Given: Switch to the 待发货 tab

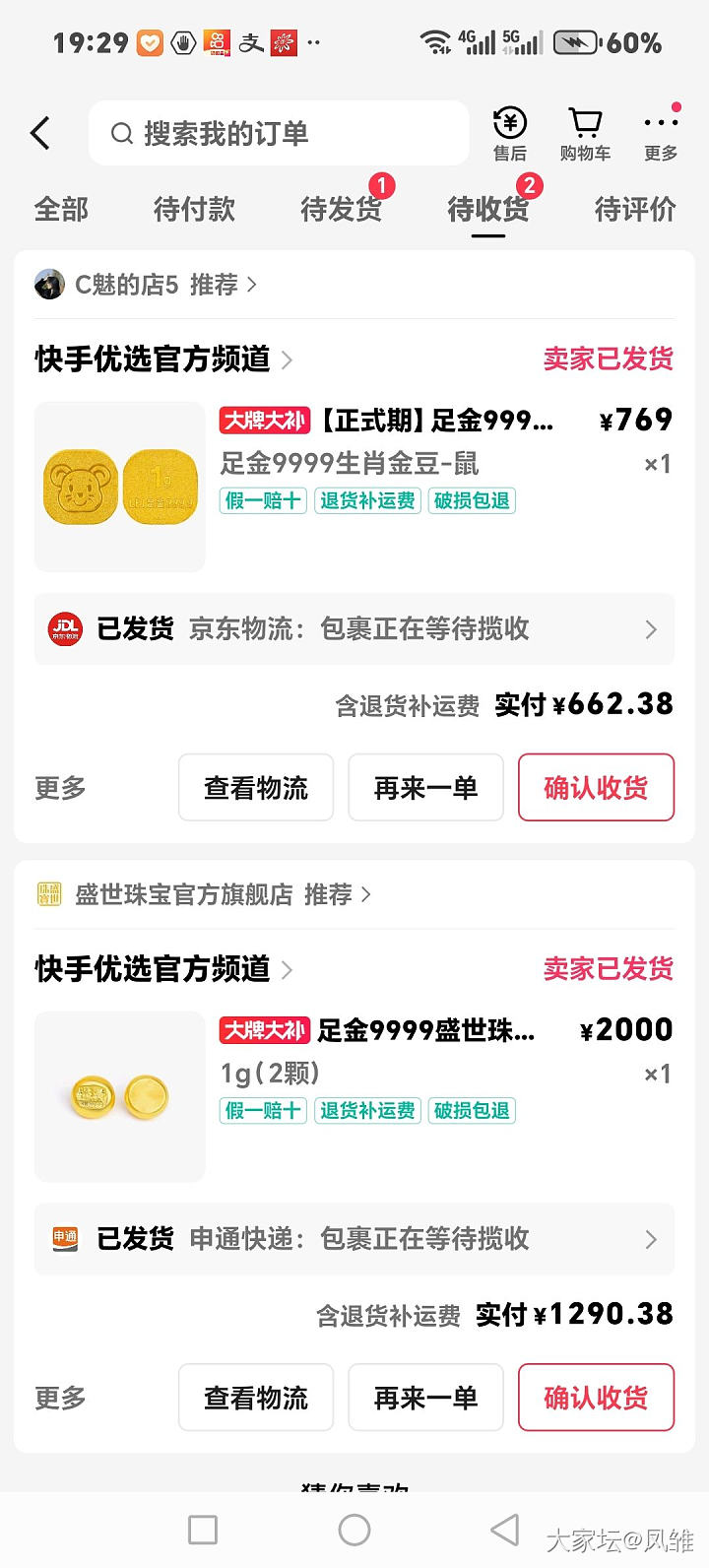Looking at the screenshot, I should pyautogui.click(x=341, y=209).
